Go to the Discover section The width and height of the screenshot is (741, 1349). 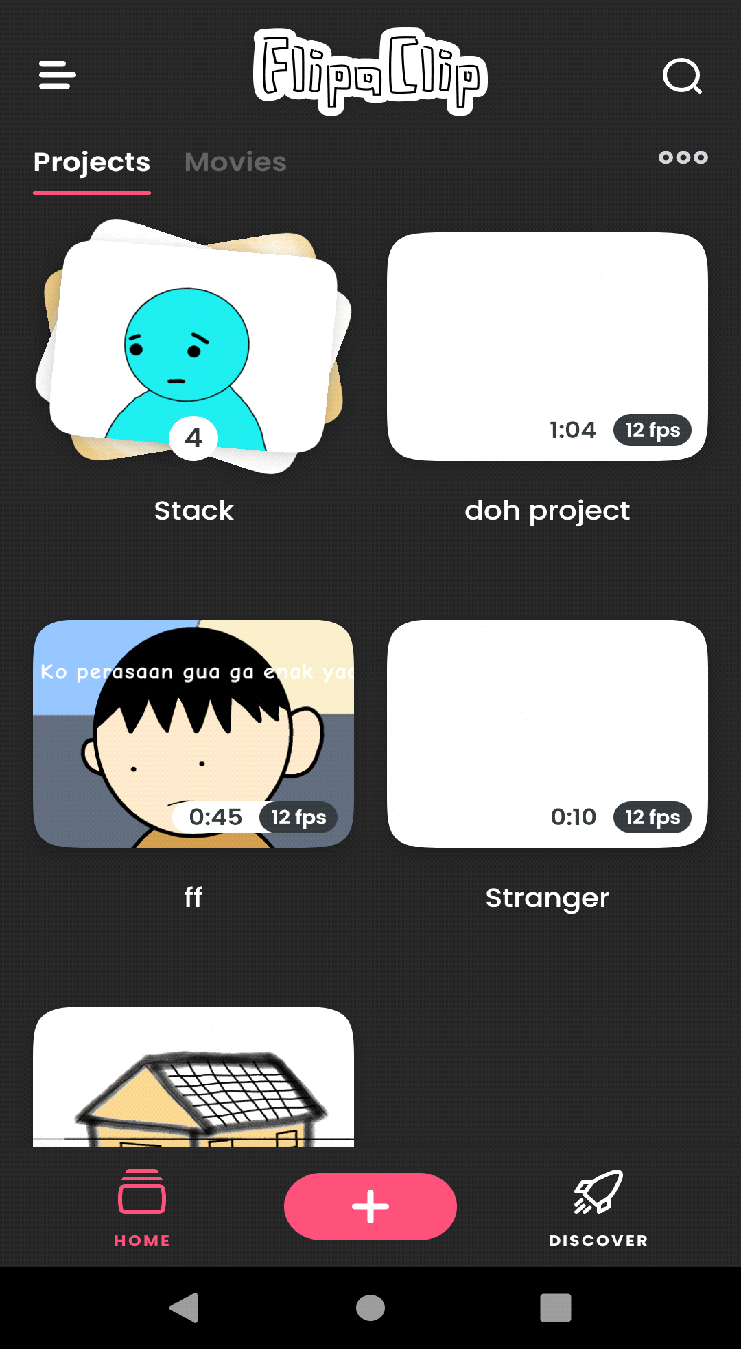[598, 1209]
